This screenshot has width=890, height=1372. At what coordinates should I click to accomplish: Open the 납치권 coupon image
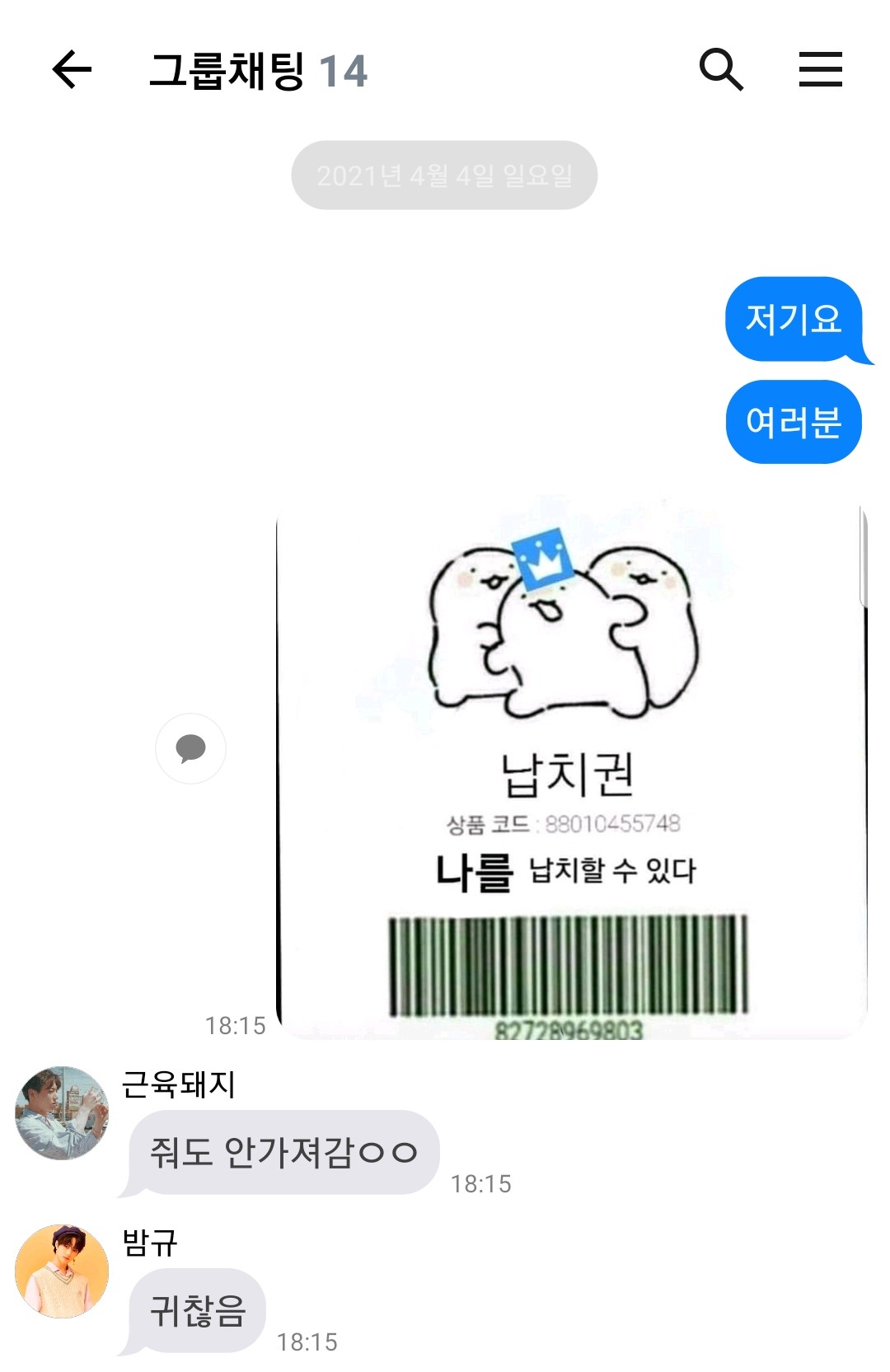571,766
